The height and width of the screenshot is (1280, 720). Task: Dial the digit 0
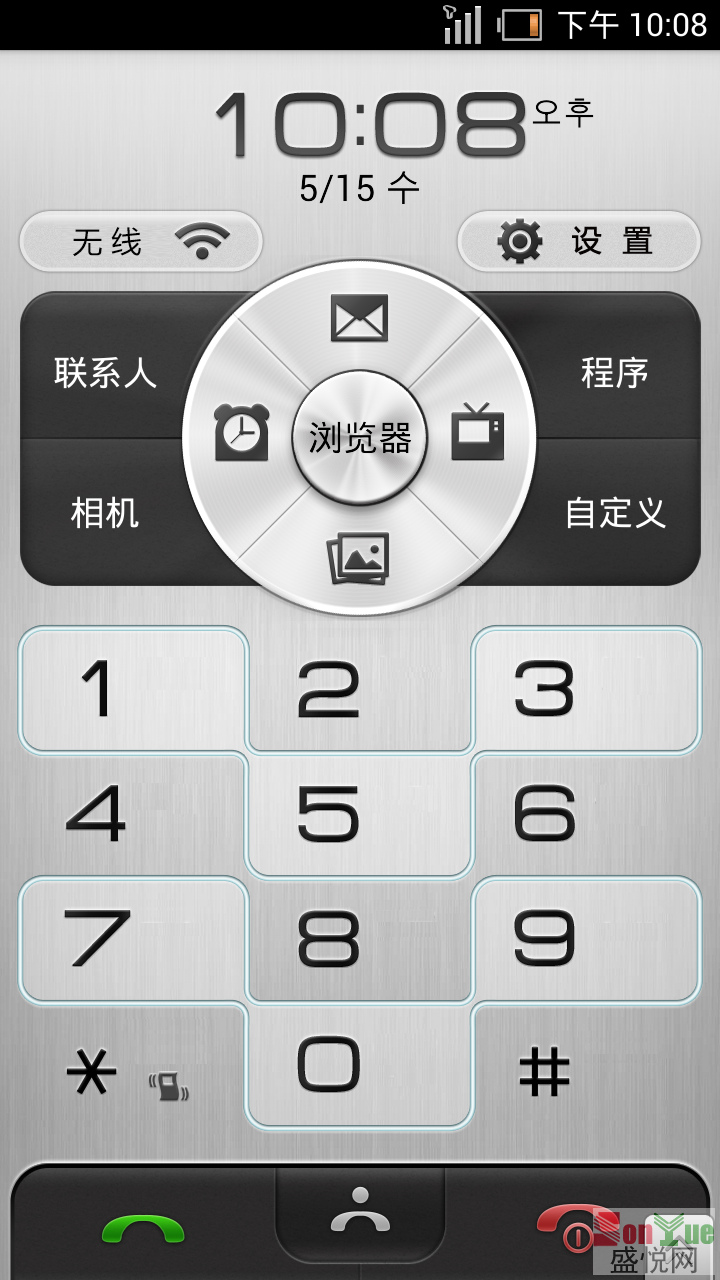pos(360,1065)
